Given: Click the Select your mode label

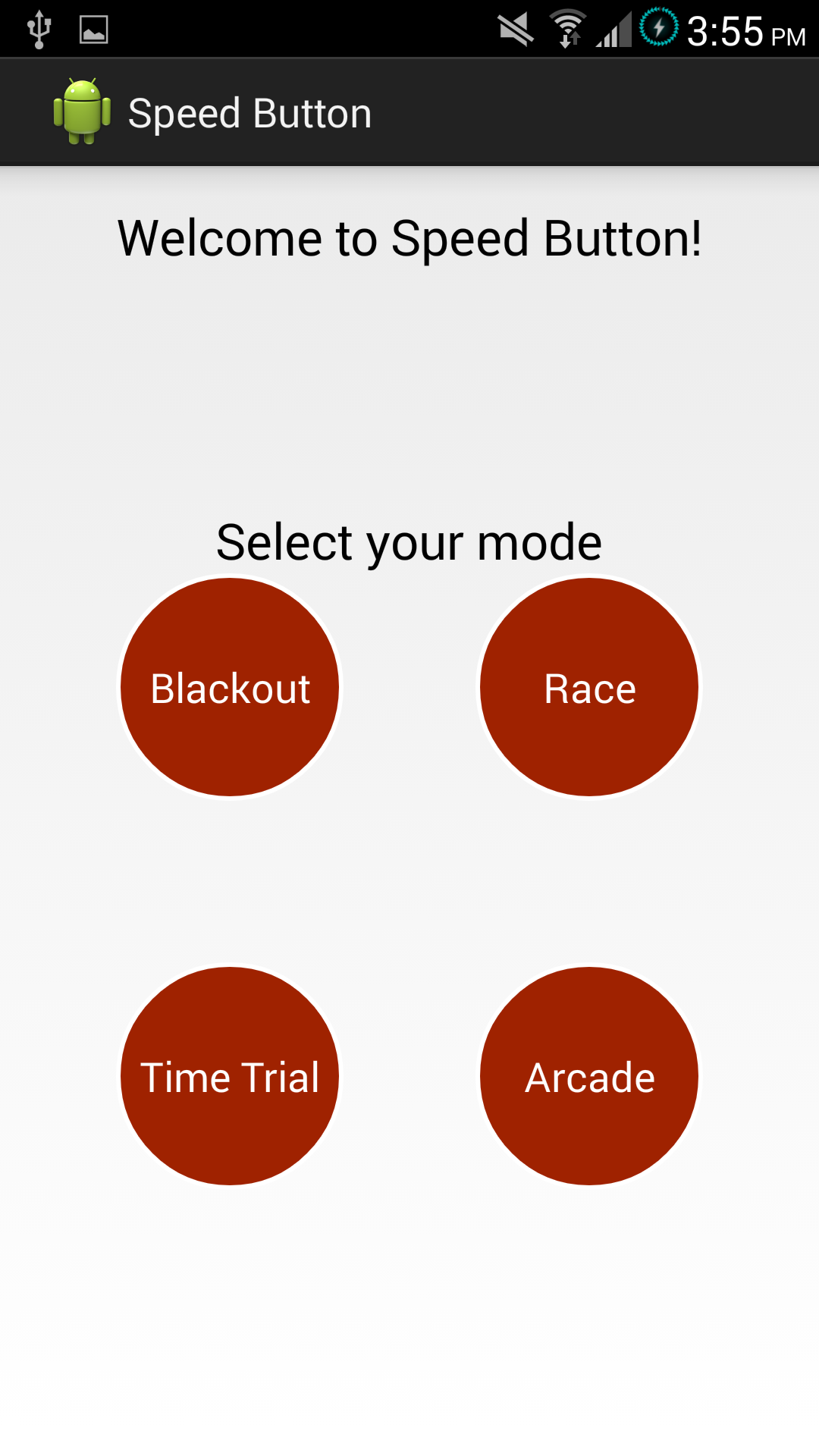Looking at the screenshot, I should pos(409,540).
